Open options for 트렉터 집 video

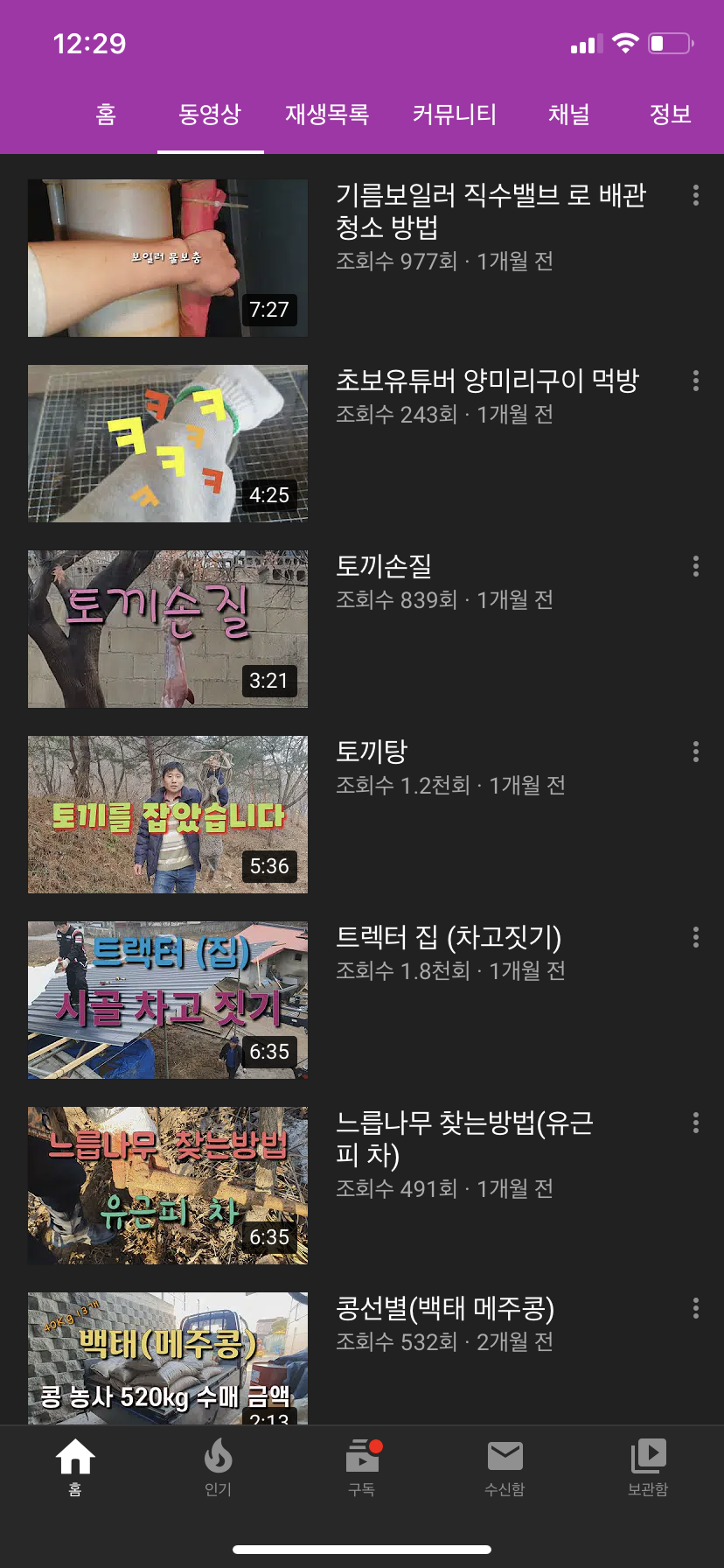click(696, 937)
